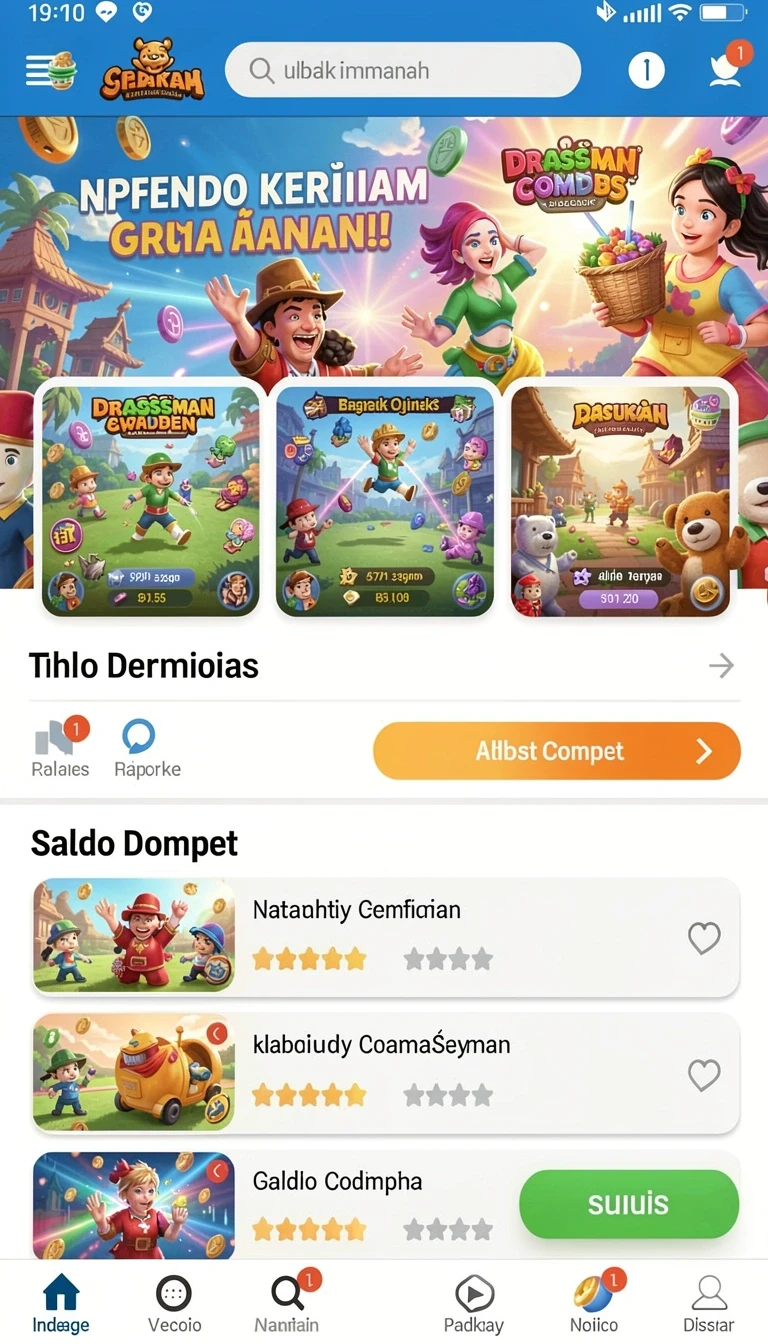Open the Drassman Ewadden game card
Viewport: 768px width, 1344px height.
[151, 498]
